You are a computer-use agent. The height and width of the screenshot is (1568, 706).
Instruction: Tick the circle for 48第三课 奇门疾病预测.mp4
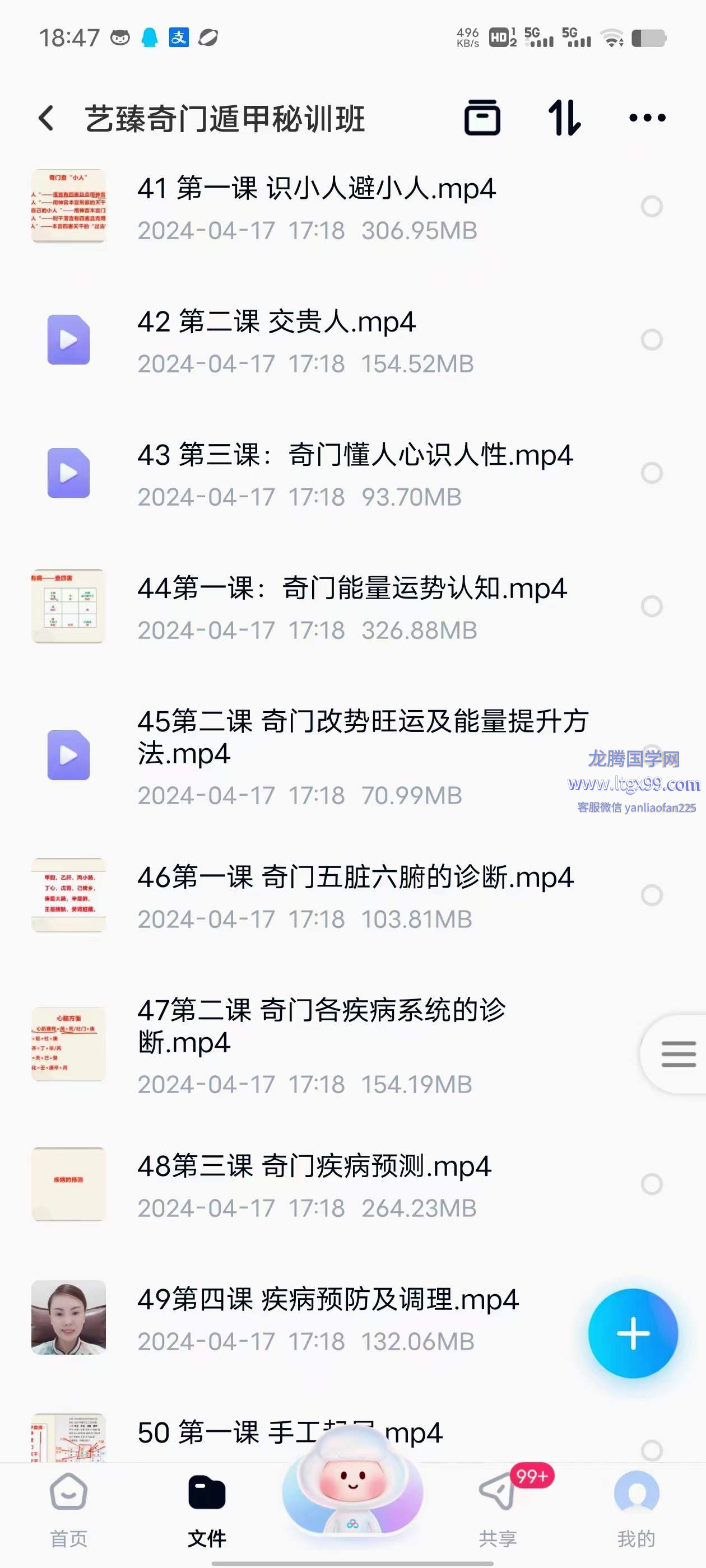pyautogui.click(x=651, y=1184)
